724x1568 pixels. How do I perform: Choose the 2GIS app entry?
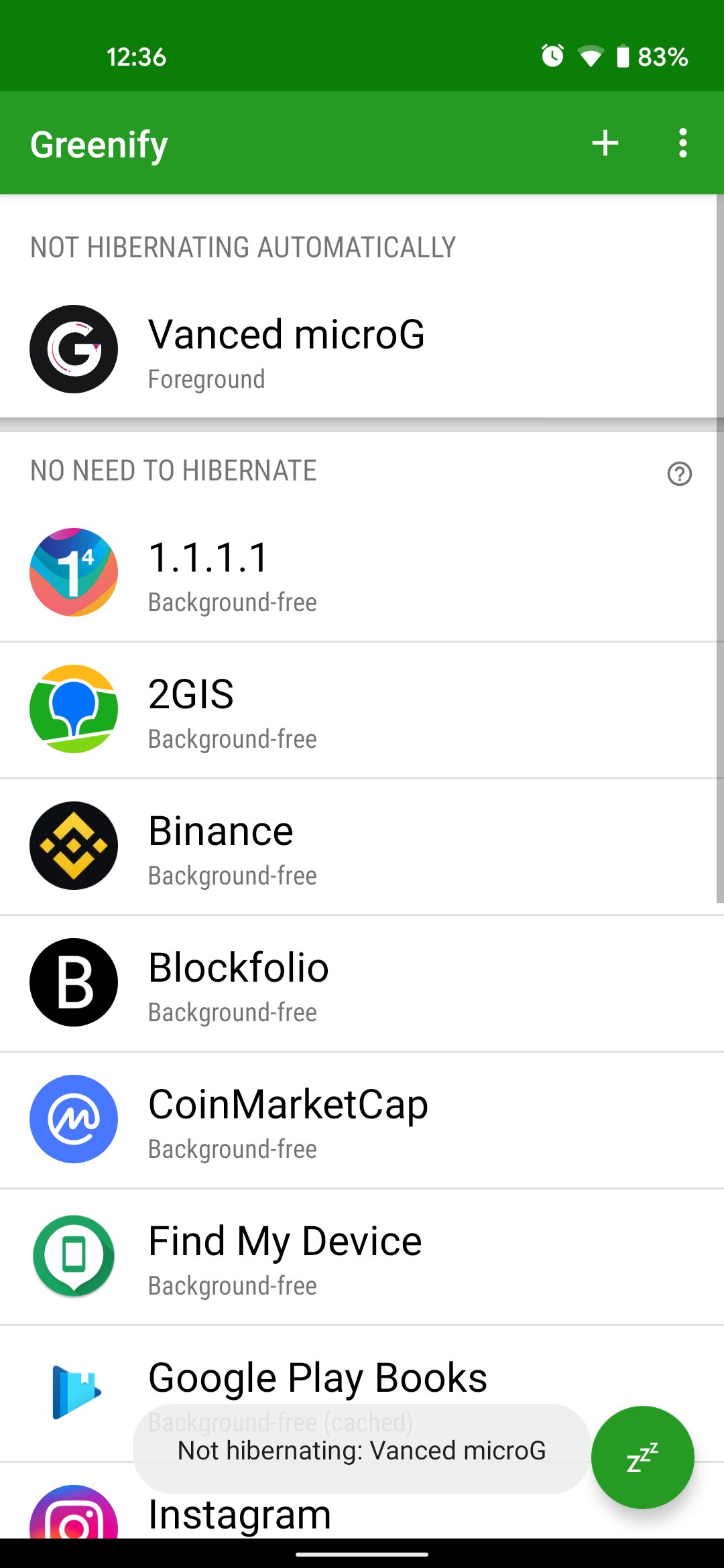pyautogui.click(x=362, y=710)
